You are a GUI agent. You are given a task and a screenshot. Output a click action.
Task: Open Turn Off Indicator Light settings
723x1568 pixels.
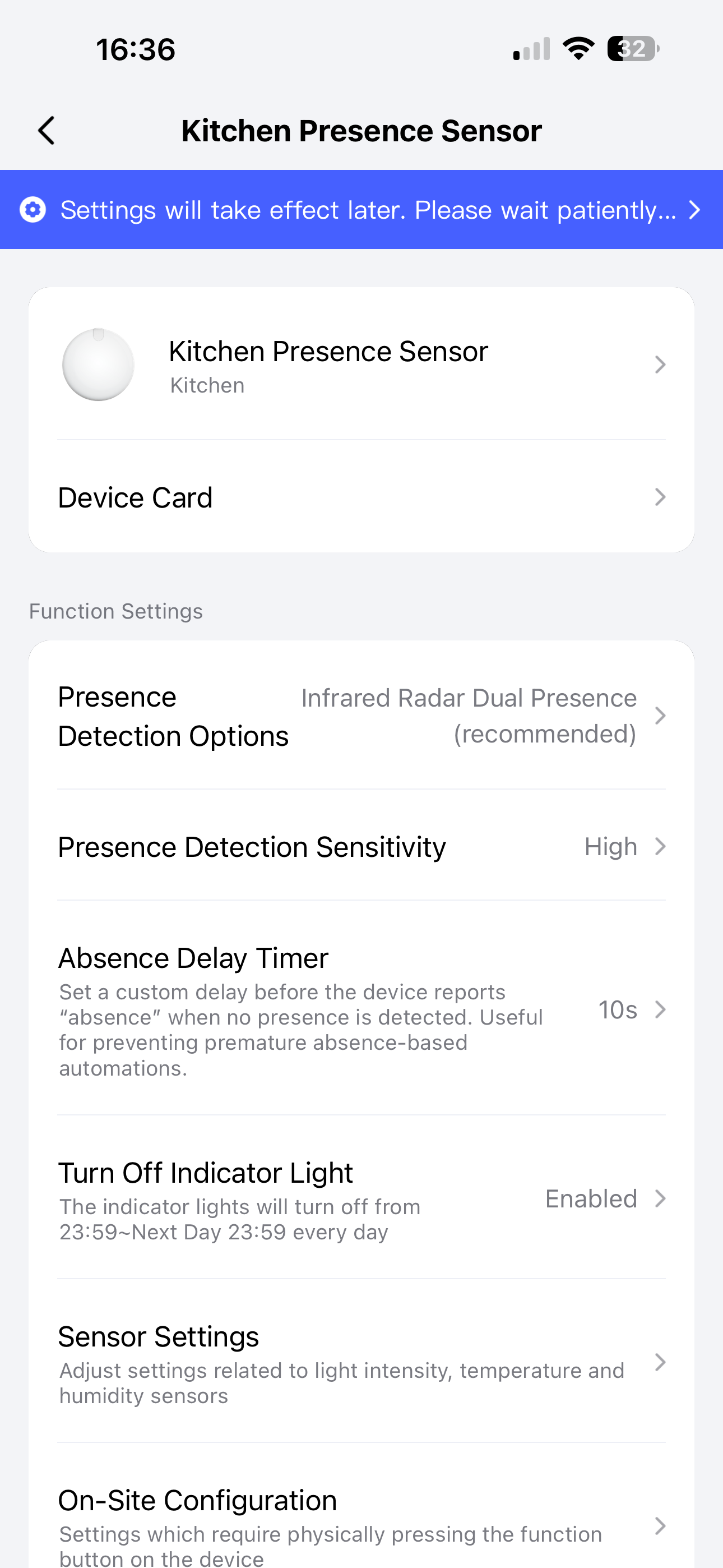point(361,1198)
